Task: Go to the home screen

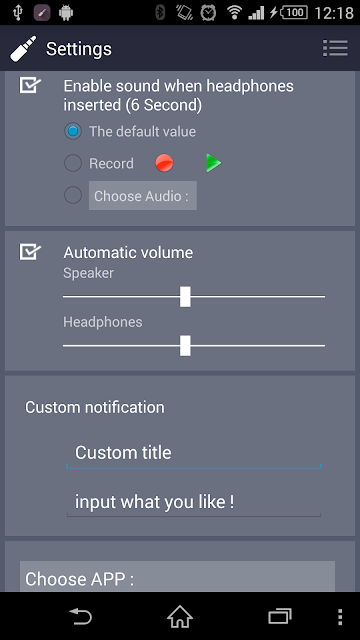Action: click(x=180, y=617)
